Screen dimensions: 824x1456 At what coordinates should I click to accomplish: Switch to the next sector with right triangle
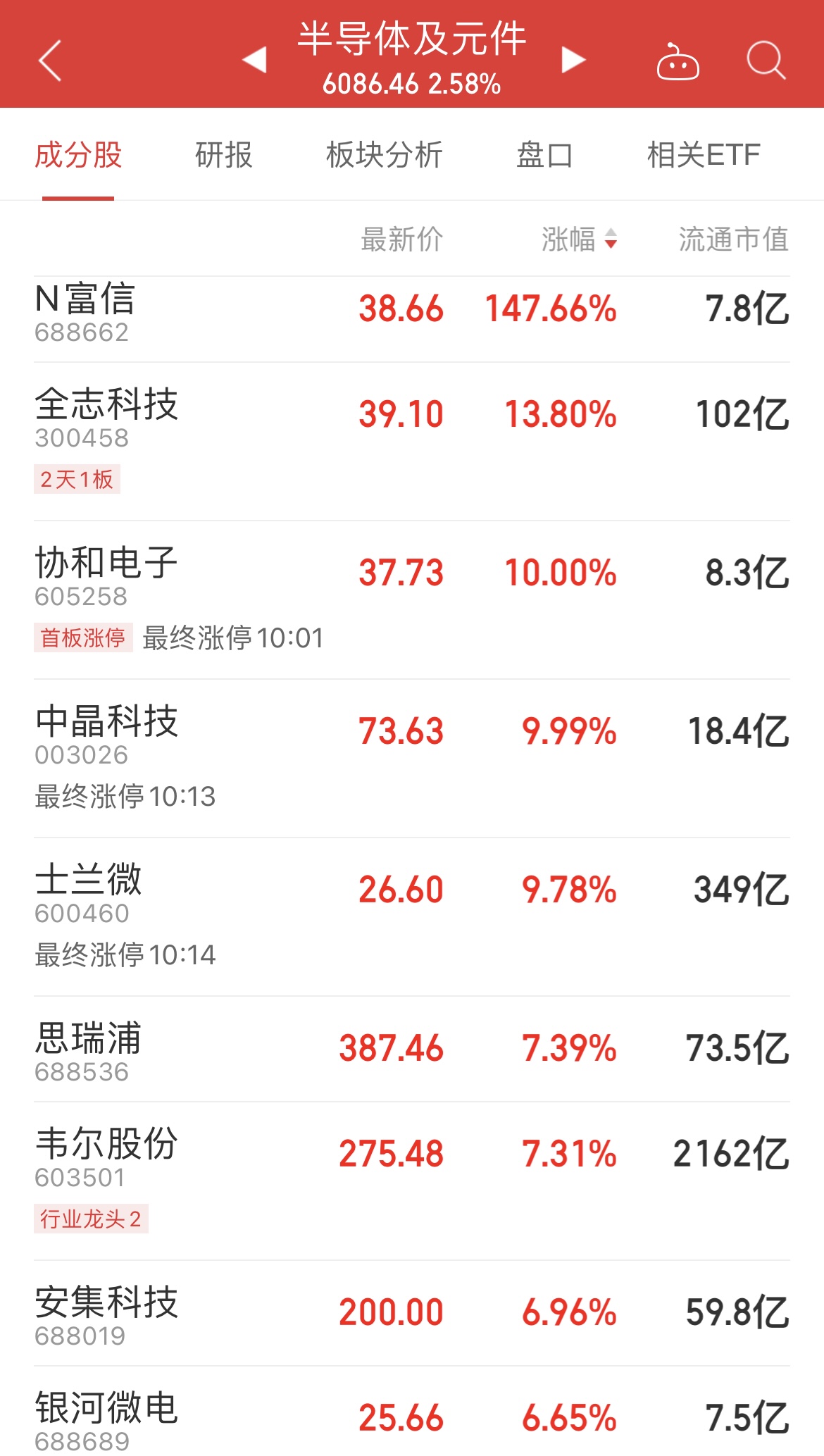[x=573, y=60]
